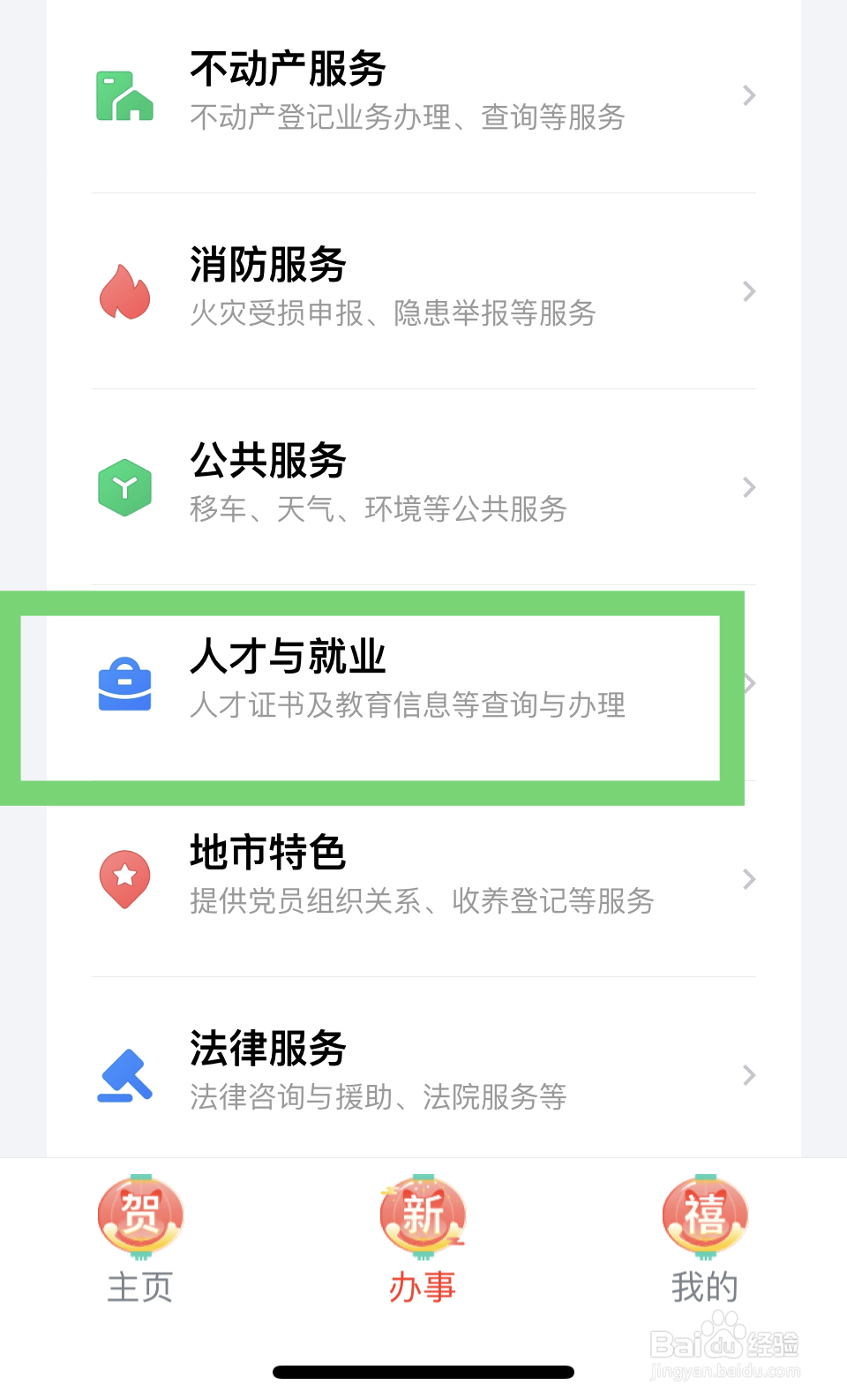This screenshot has height=1400, width=847.
Task: Select the 公共服务 hexagon icon
Action: click(x=124, y=487)
